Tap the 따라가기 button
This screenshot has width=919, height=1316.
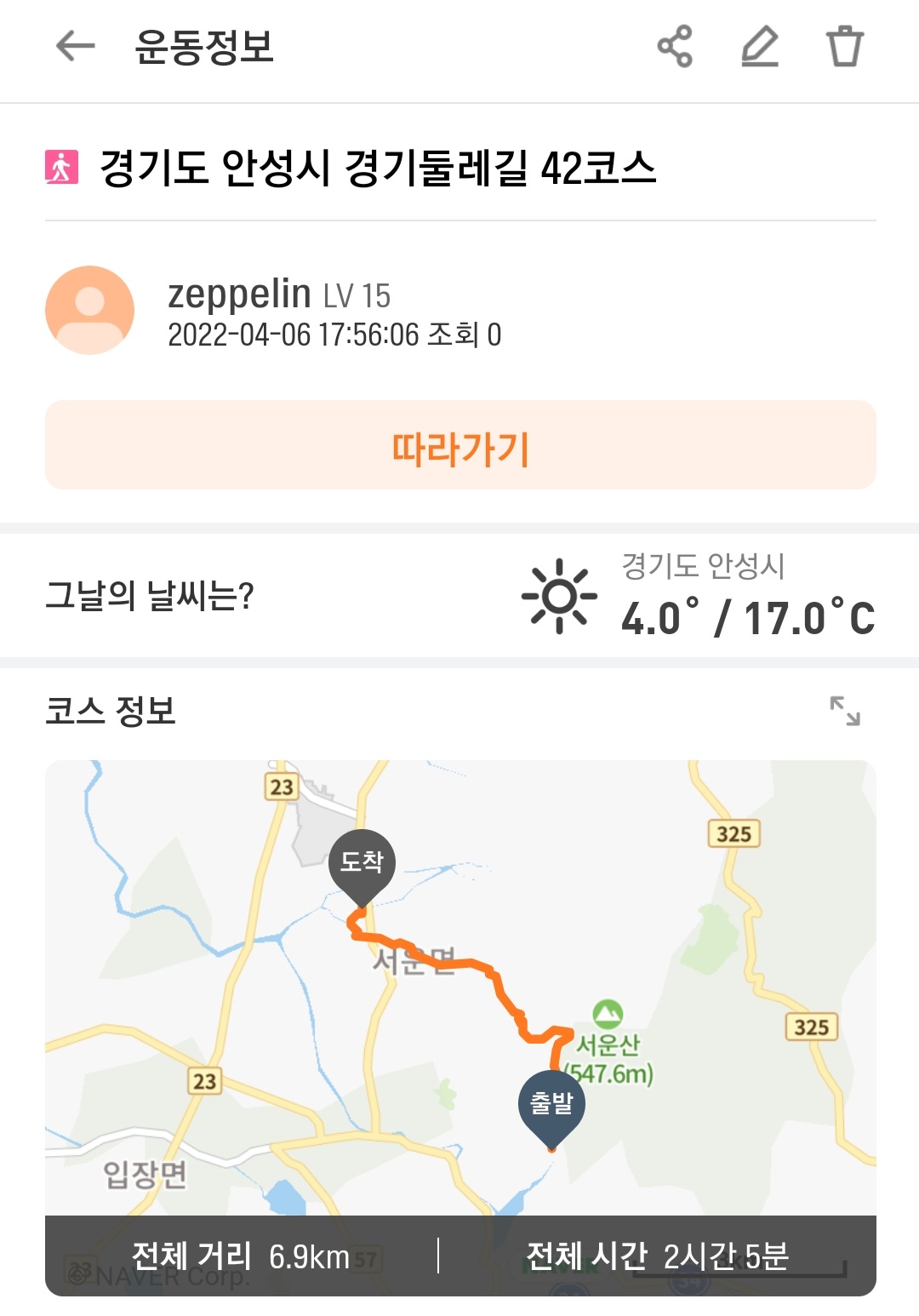click(x=460, y=445)
